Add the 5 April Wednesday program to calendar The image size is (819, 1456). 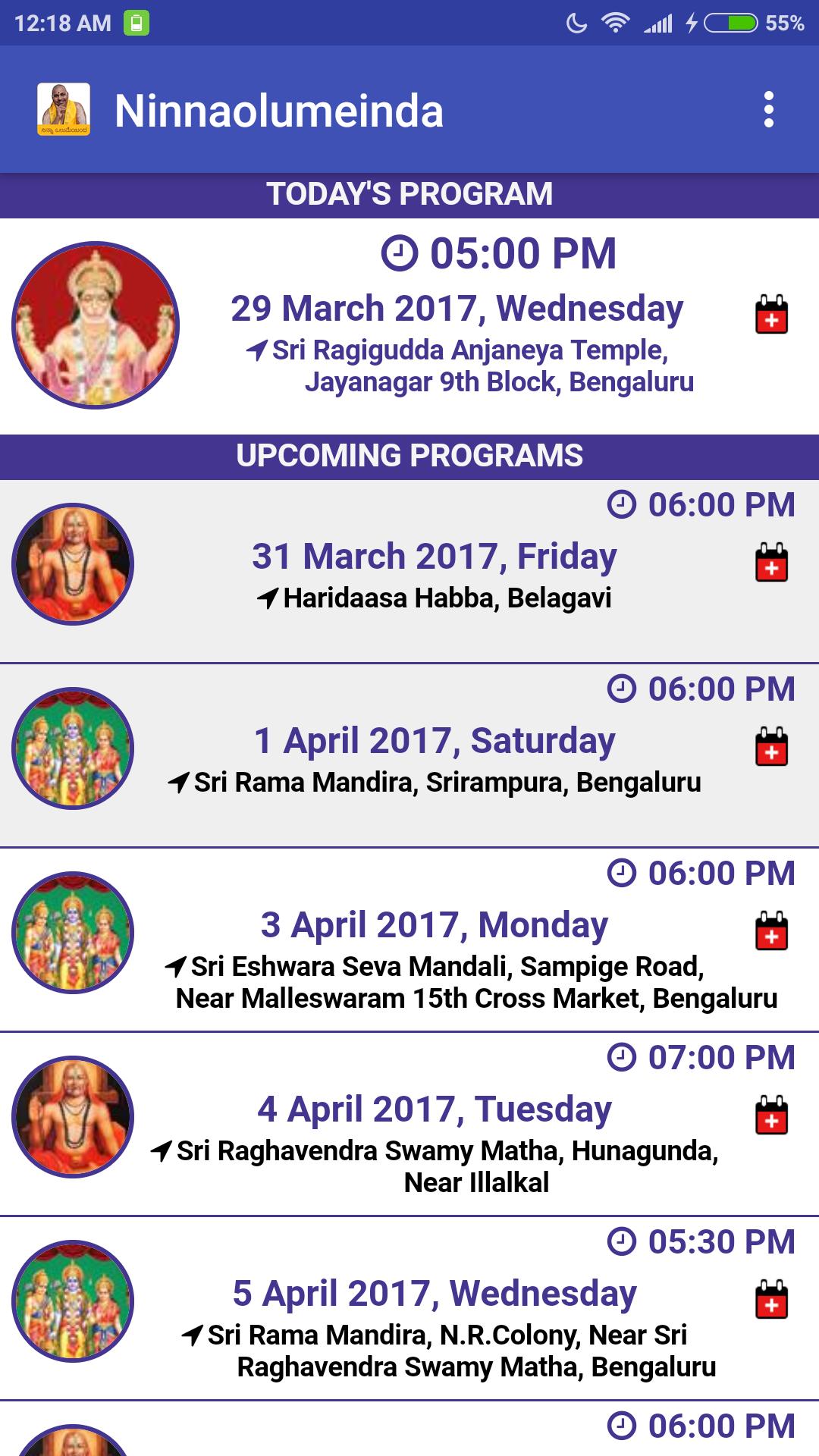coord(771,1301)
